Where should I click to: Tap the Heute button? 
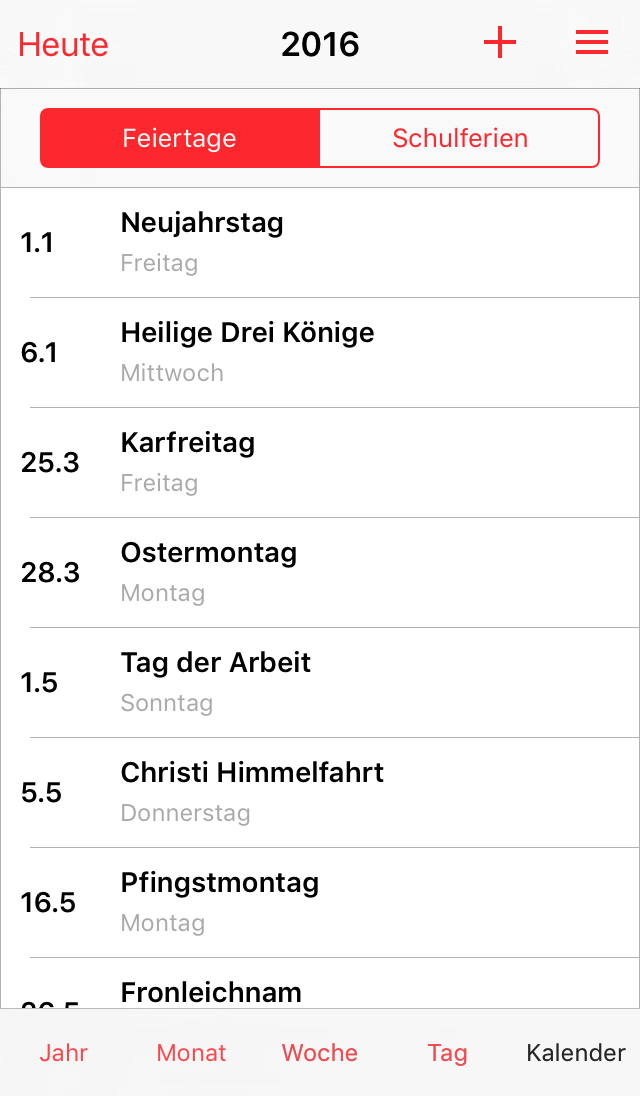tap(63, 45)
